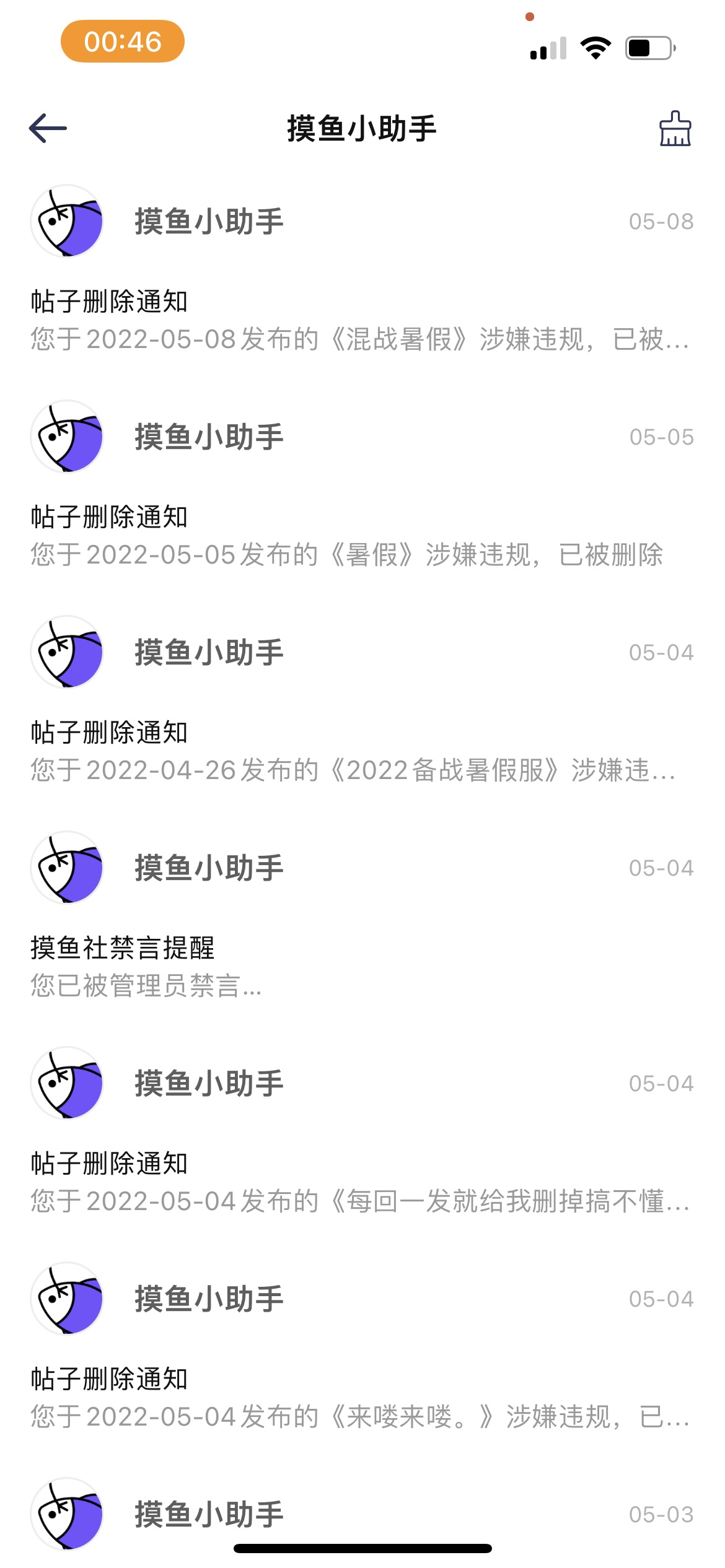Image resolution: width=725 pixels, height=1568 pixels.
Task: Open the 《暑假》 deletion notice from 05-05
Action: pyautogui.click(x=362, y=486)
